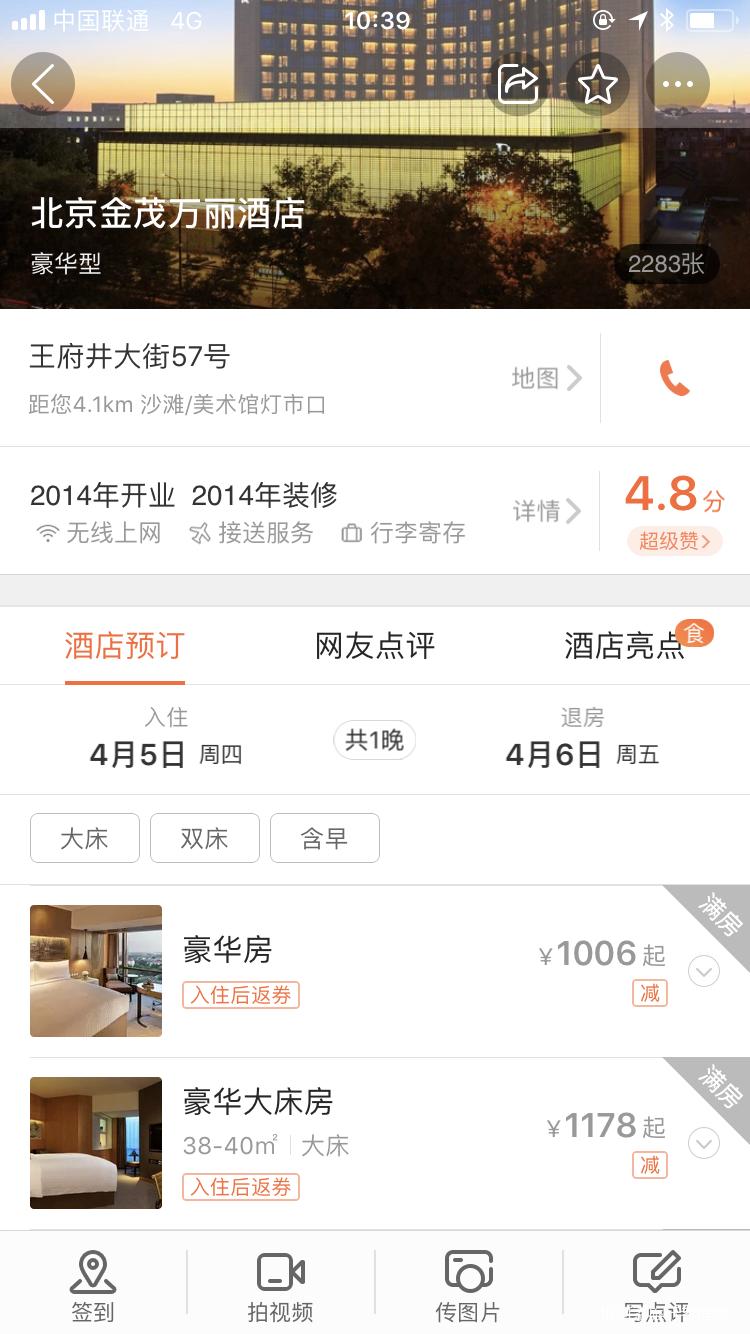Tap the share icon on hotel photo
The width and height of the screenshot is (750, 1334).
(x=517, y=84)
